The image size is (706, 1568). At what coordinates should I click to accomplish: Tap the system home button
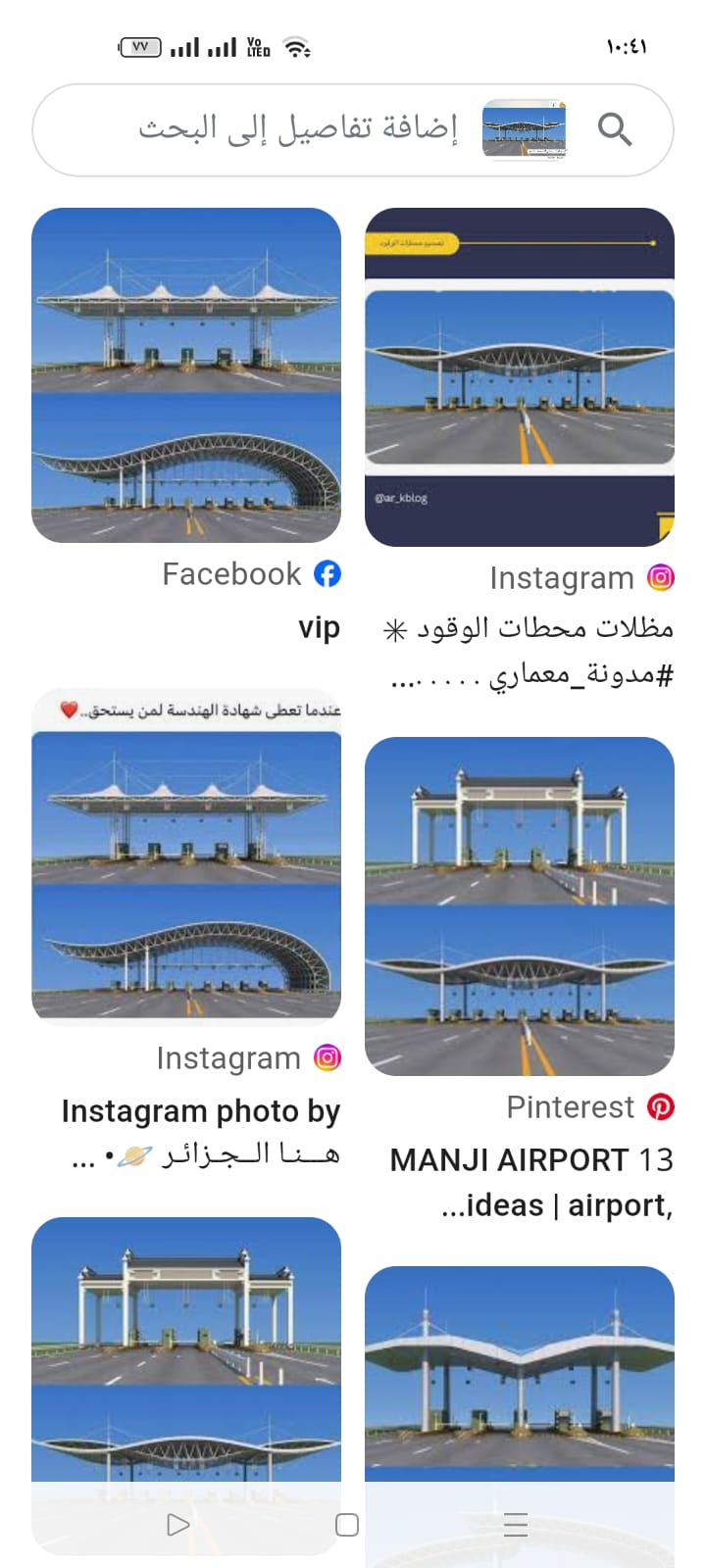pyautogui.click(x=347, y=1525)
